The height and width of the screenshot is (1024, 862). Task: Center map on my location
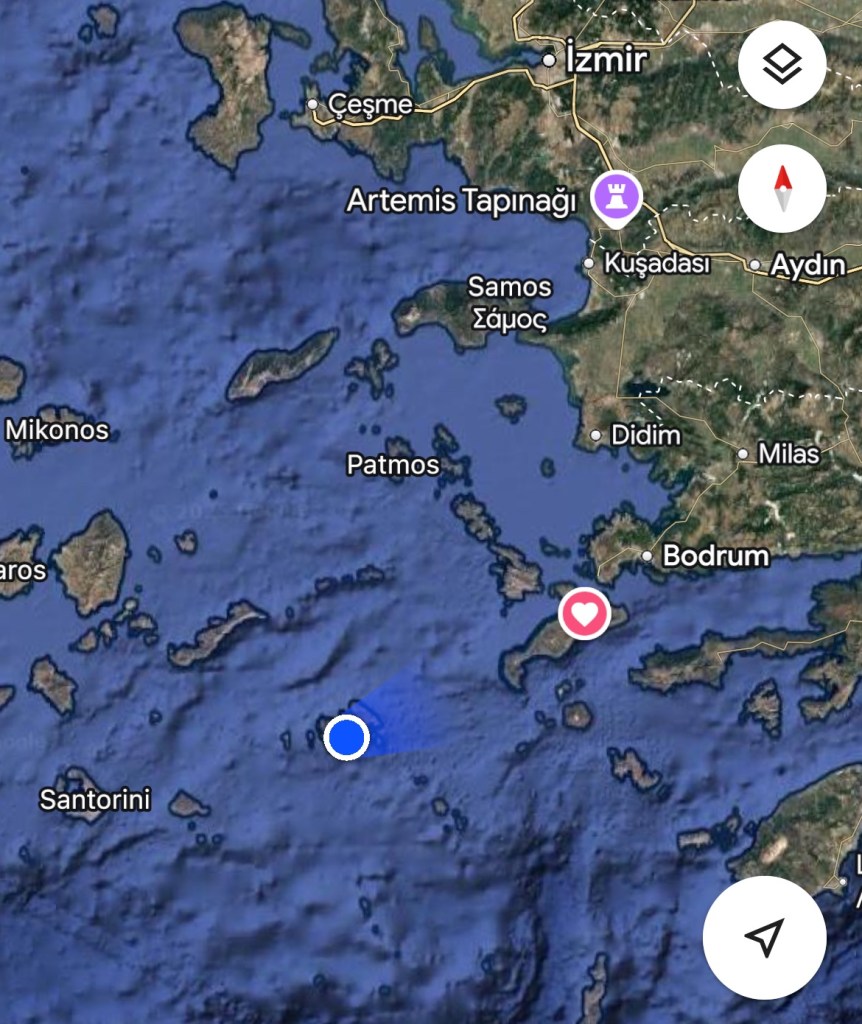(x=764, y=937)
